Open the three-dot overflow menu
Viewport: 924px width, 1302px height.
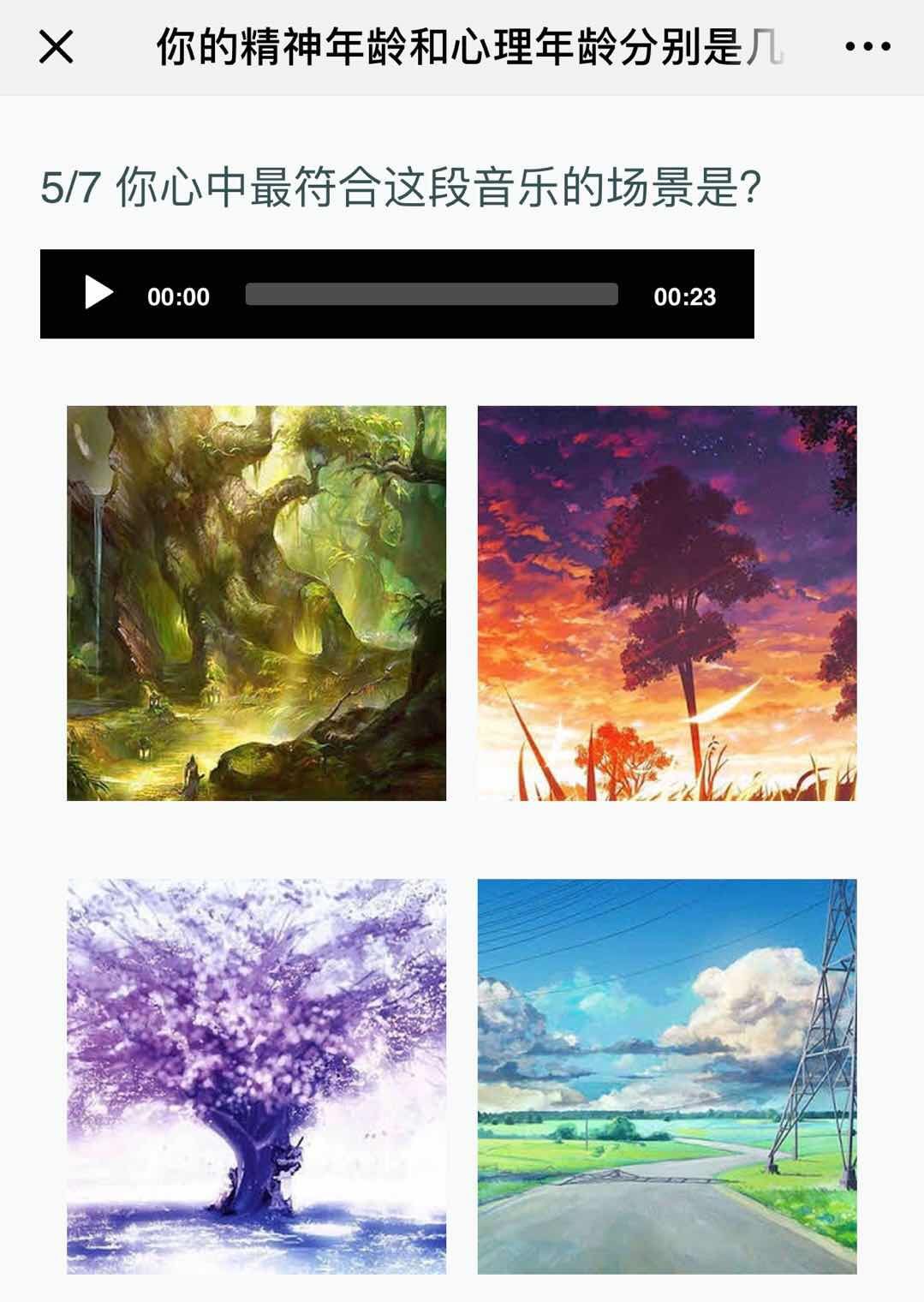point(867,46)
